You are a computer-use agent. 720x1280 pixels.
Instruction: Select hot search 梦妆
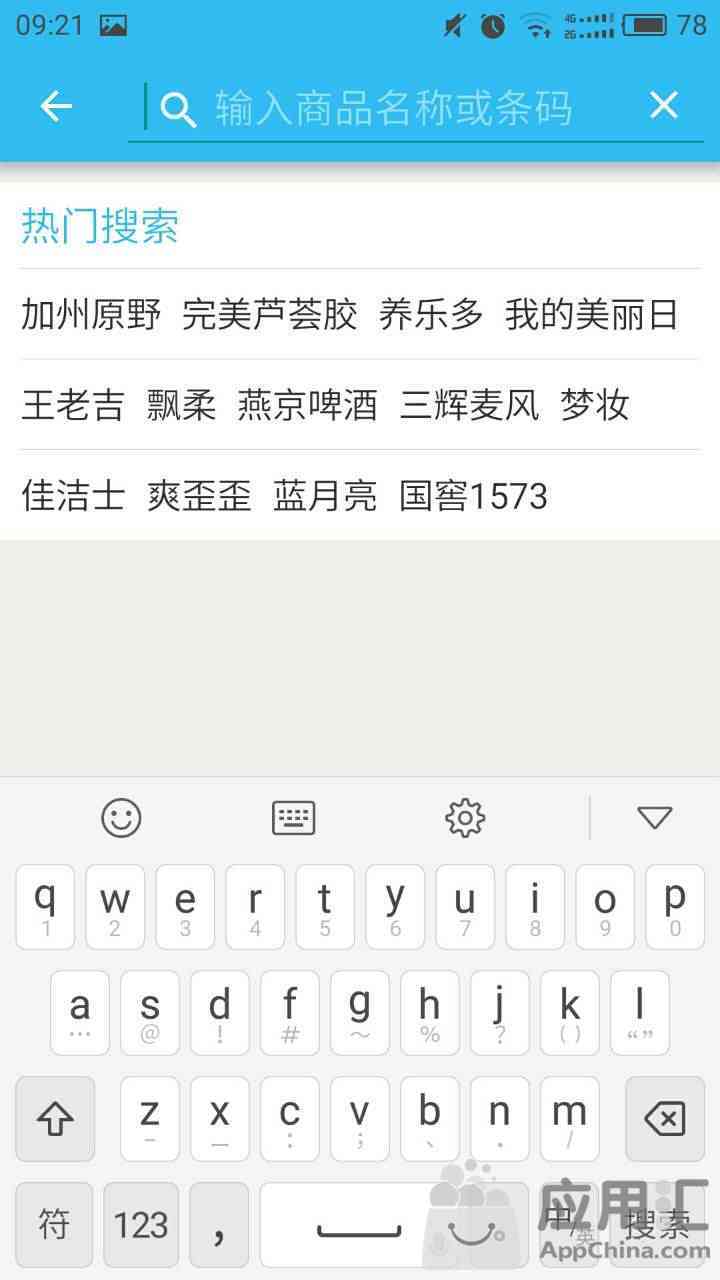coord(595,405)
